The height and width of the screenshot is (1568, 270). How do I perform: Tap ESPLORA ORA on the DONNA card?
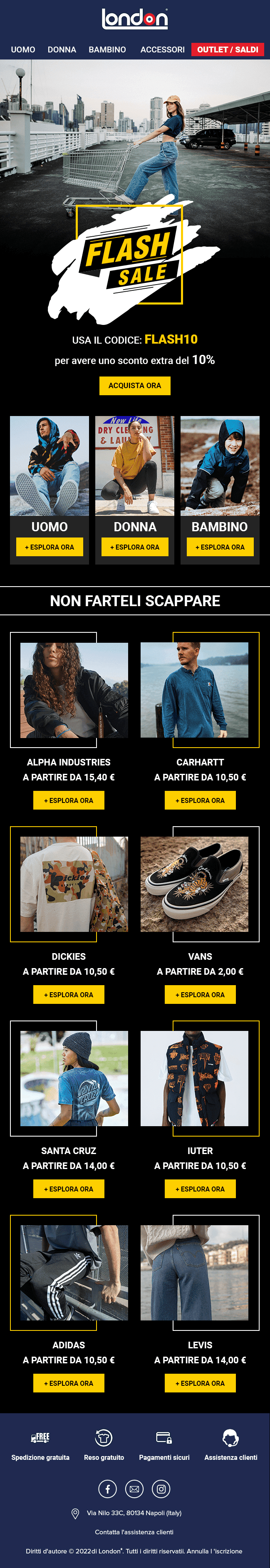point(135,547)
